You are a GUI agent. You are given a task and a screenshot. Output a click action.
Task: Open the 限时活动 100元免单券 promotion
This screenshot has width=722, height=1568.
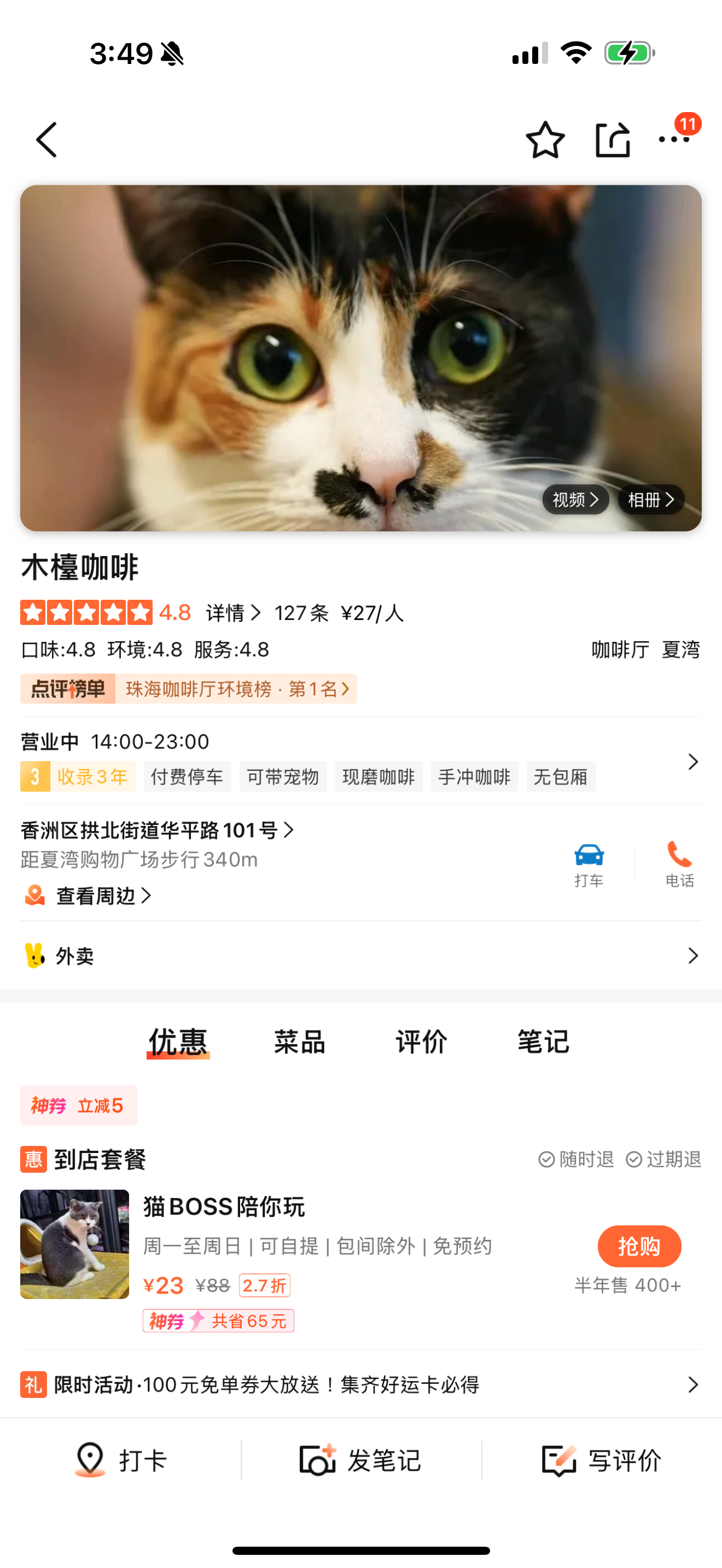click(360, 1385)
